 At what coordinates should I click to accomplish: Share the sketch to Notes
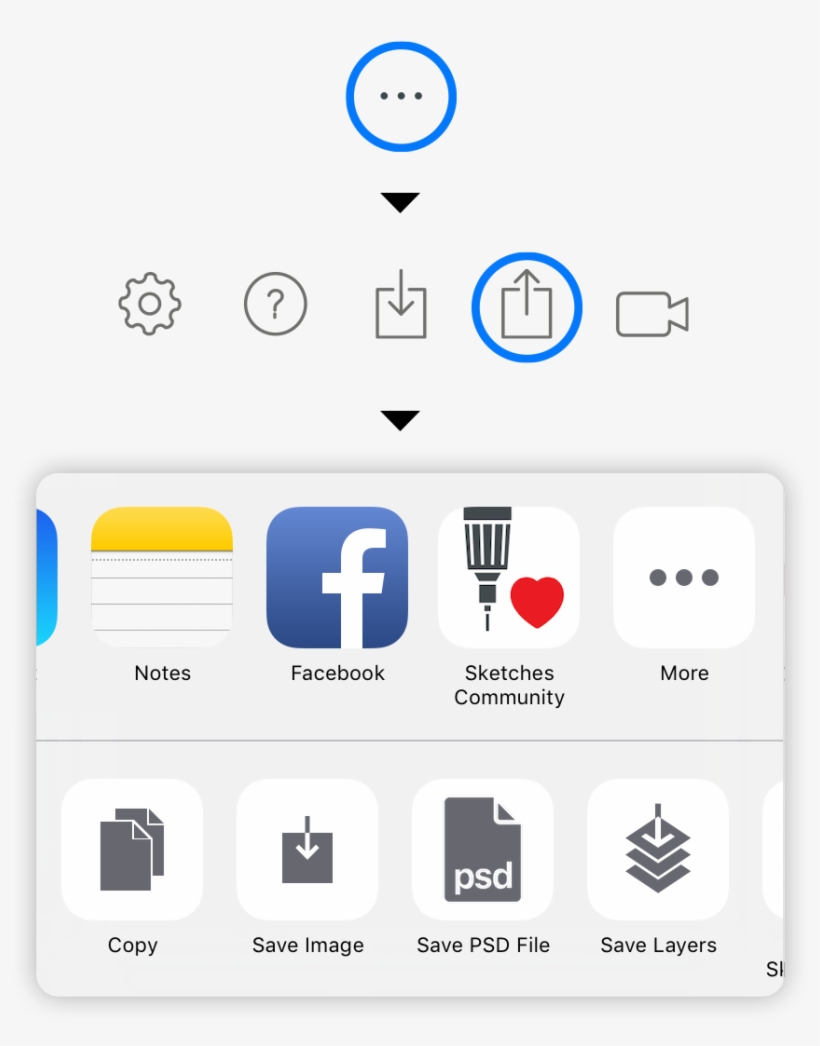coord(162,576)
